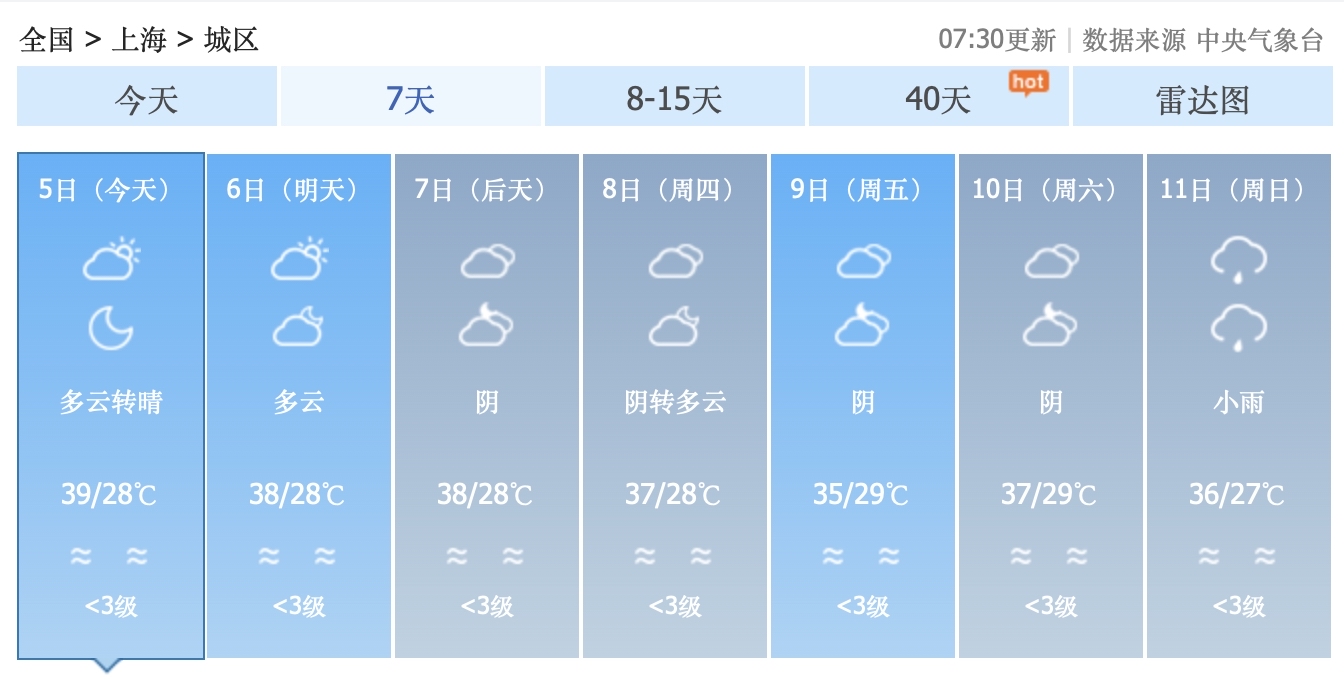Viewport: 1344px width, 680px height.
Task: Open the 8-15天 forecast tab
Action: [674, 98]
